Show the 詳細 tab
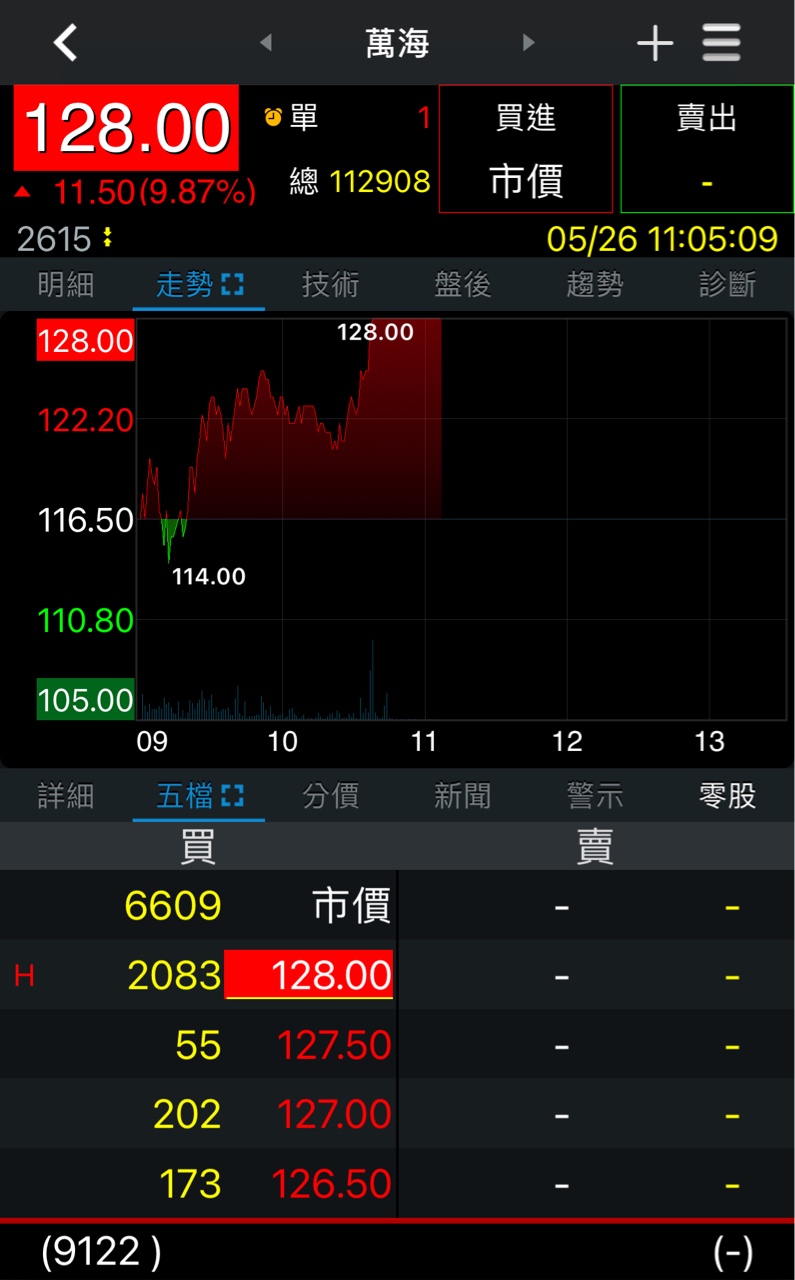Image resolution: width=795 pixels, height=1280 pixels. (66, 796)
